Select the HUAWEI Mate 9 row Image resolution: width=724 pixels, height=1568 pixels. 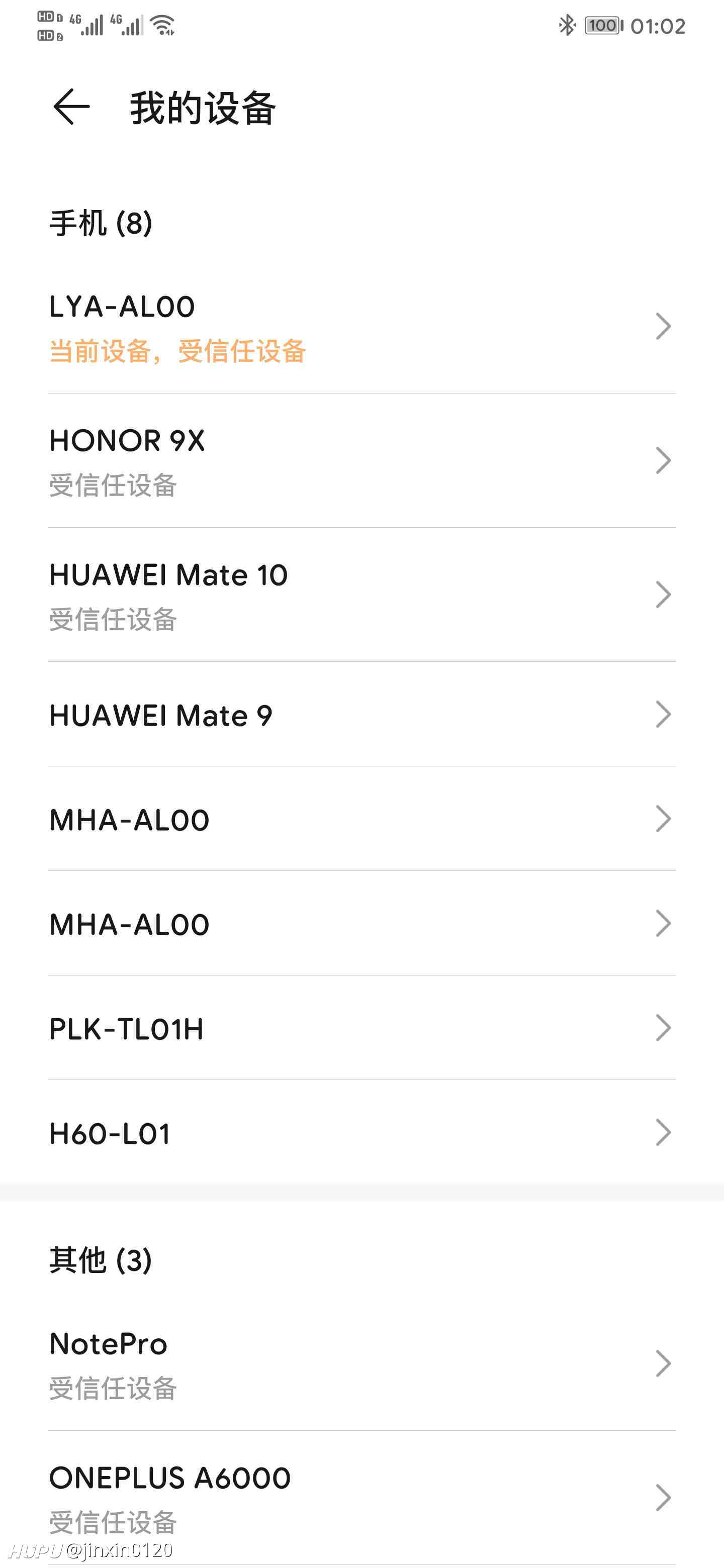coord(361,714)
